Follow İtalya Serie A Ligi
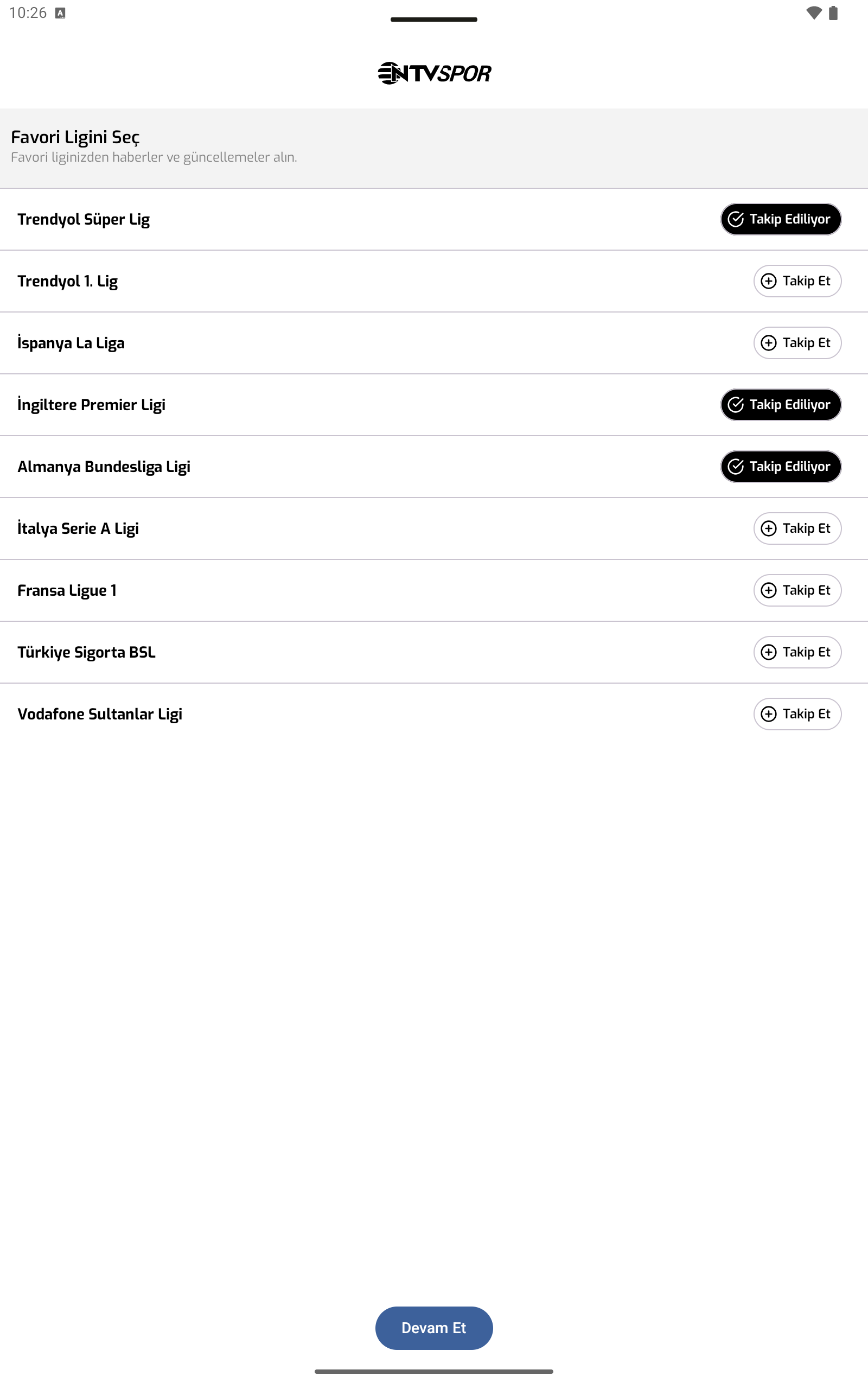This screenshot has height=1389, width=868. (797, 528)
